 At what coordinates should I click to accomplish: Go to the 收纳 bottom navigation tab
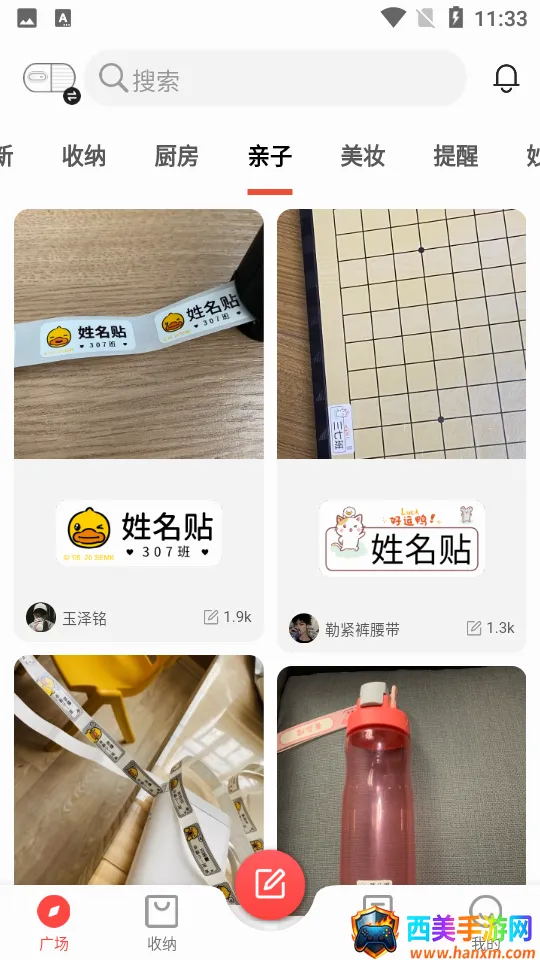pos(162,923)
